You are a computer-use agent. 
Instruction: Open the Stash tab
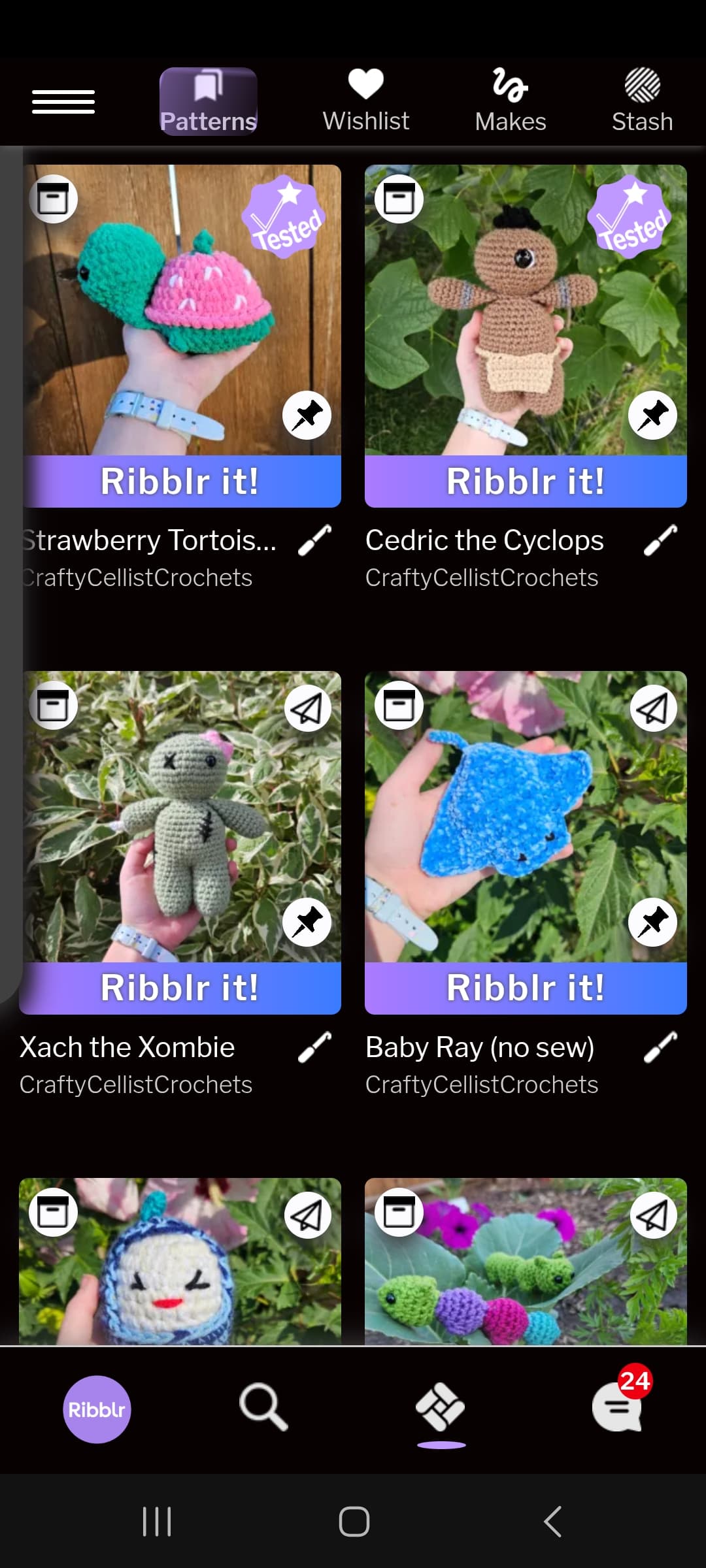coord(642,101)
